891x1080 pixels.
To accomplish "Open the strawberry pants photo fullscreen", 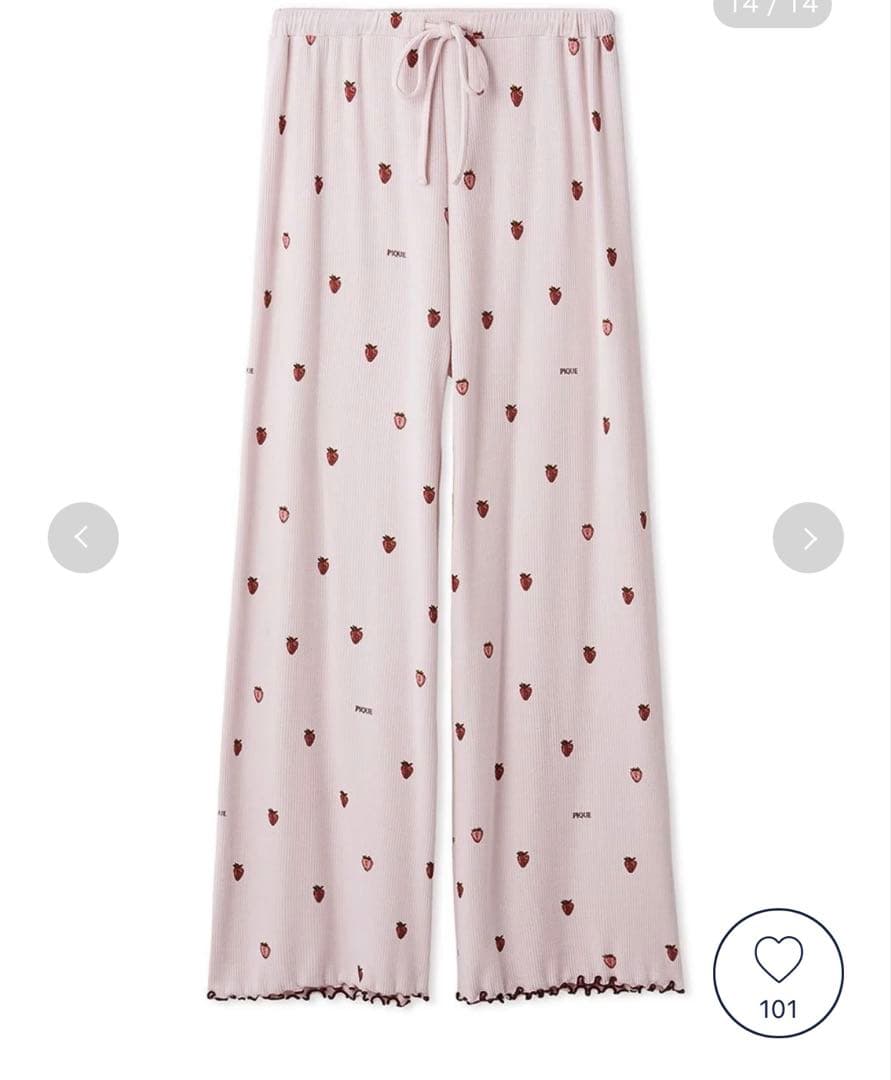I will click(445, 500).
